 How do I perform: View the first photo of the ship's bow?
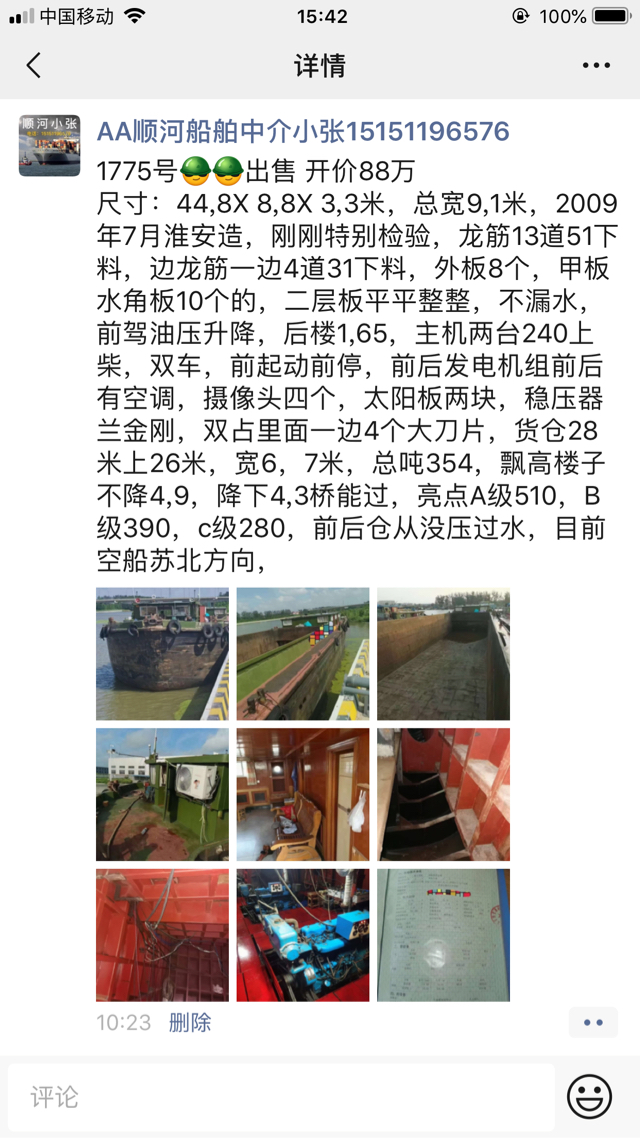click(163, 654)
